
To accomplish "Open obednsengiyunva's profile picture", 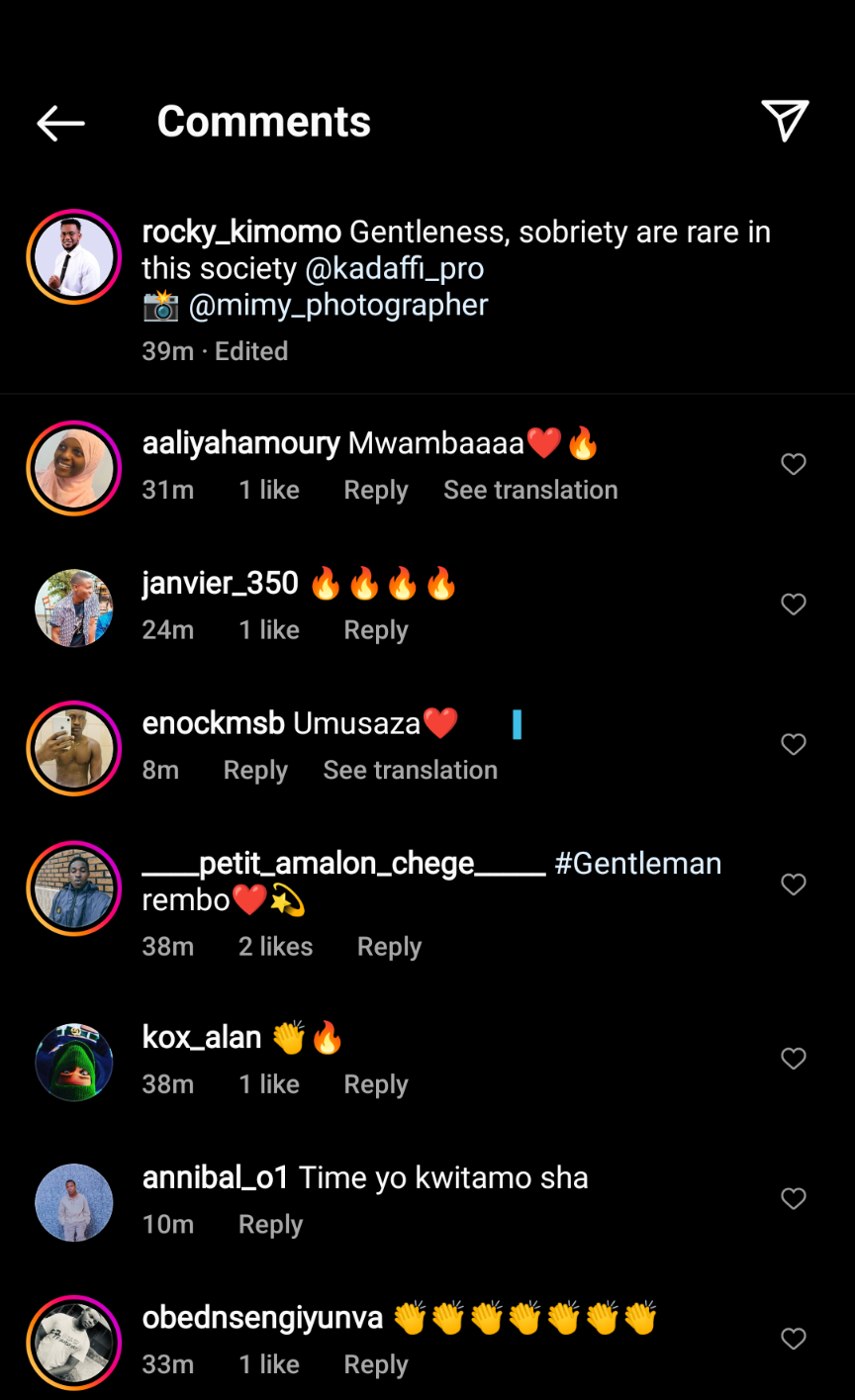I will (74, 1343).
